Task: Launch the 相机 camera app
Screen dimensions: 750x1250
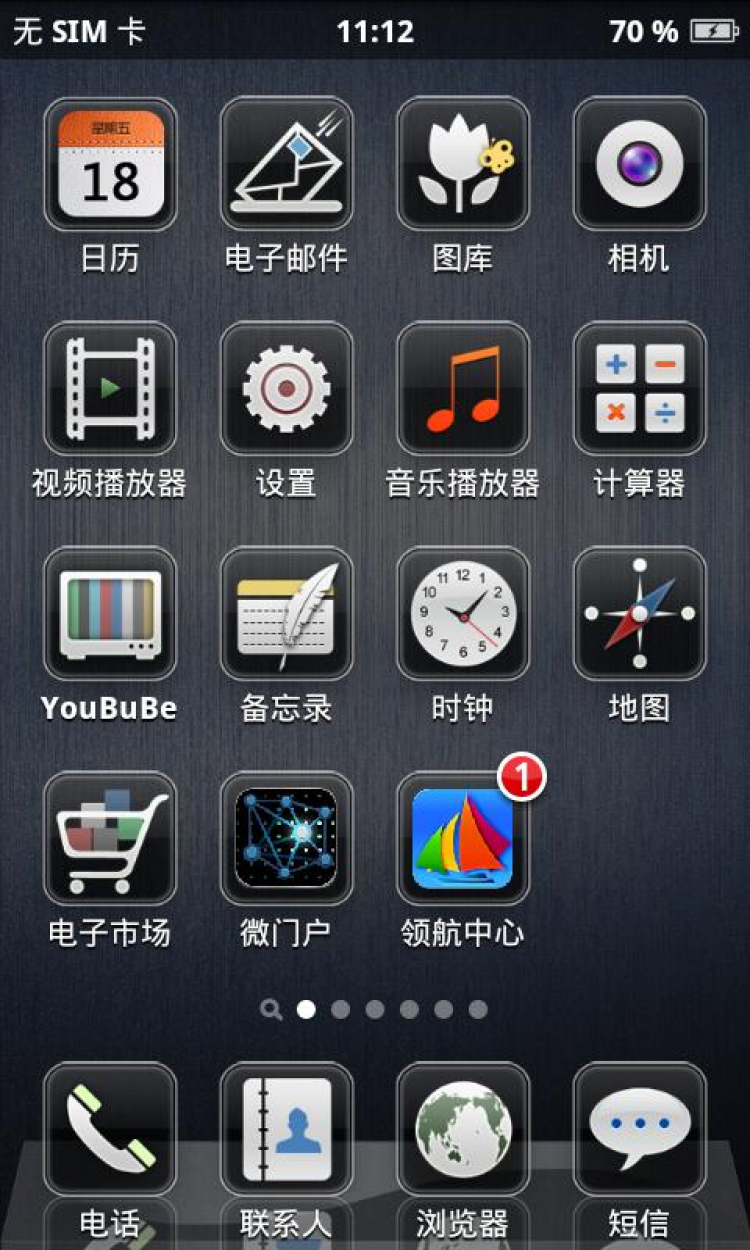Action: [x=639, y=165]
